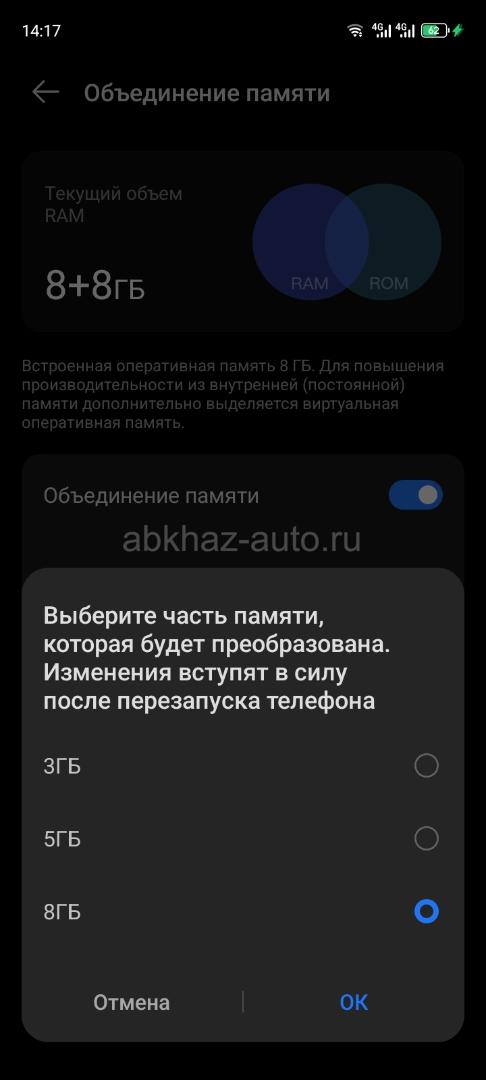Tap Отмена to cancel the dialog

click(x=131, y=1002)
